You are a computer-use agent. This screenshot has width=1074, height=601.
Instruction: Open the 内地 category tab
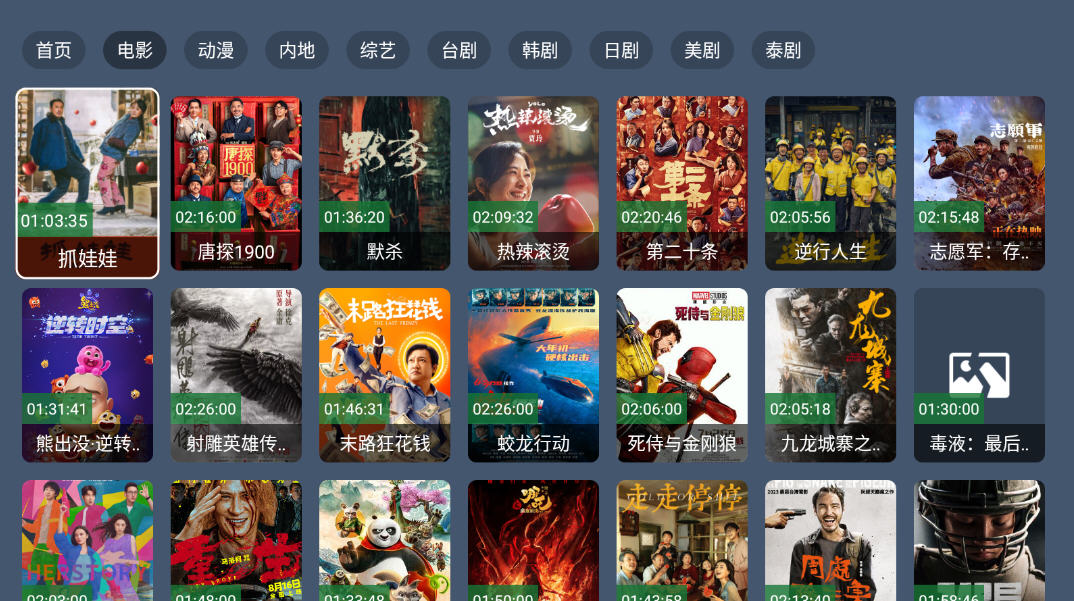click(297, 50)
